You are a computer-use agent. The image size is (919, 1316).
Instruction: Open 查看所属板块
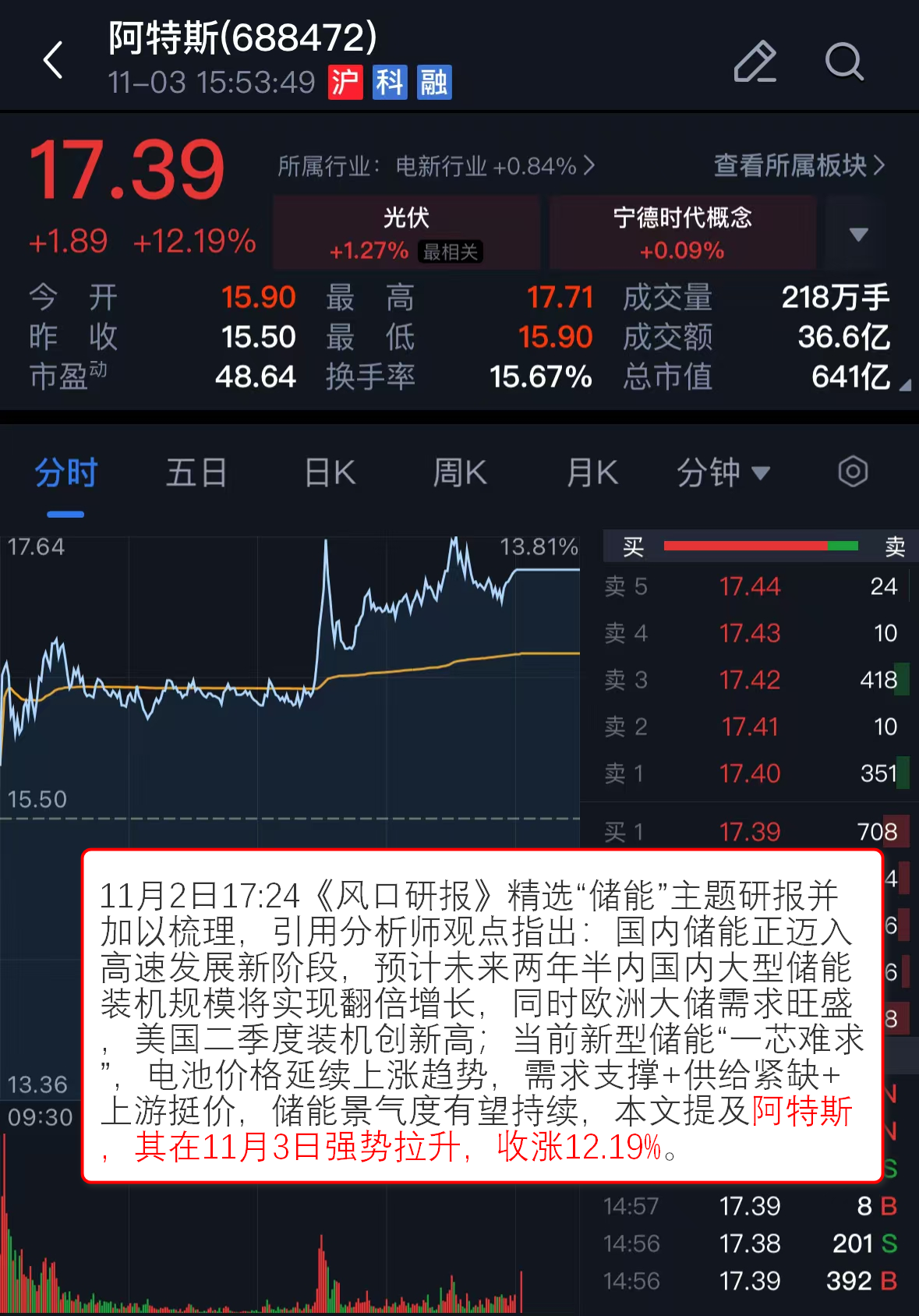pos(799,165)
